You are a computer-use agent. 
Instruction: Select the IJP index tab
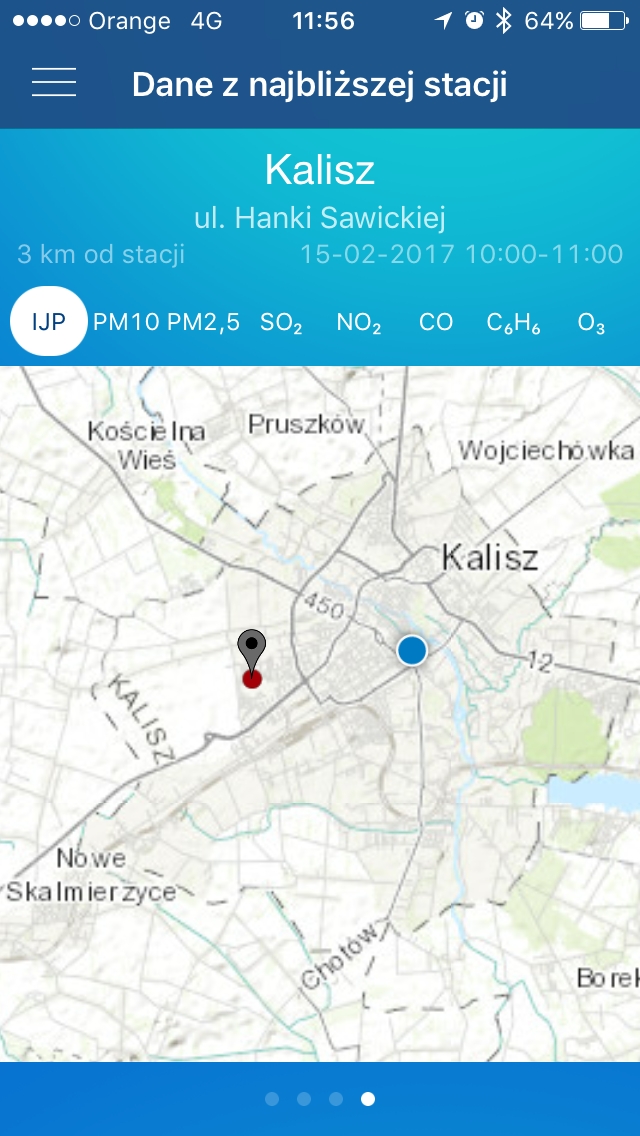[x=48, y=322]
